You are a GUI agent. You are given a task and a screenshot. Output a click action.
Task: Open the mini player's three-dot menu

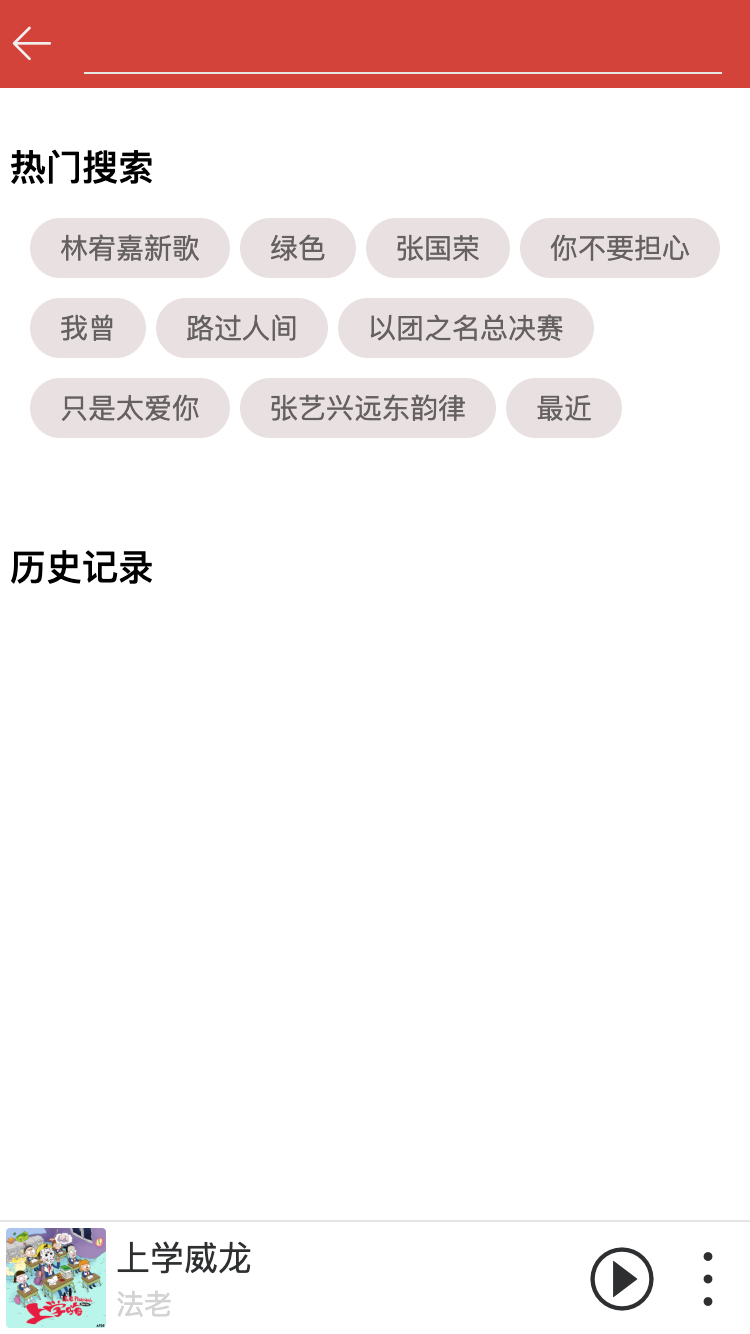coord(708,1279)
